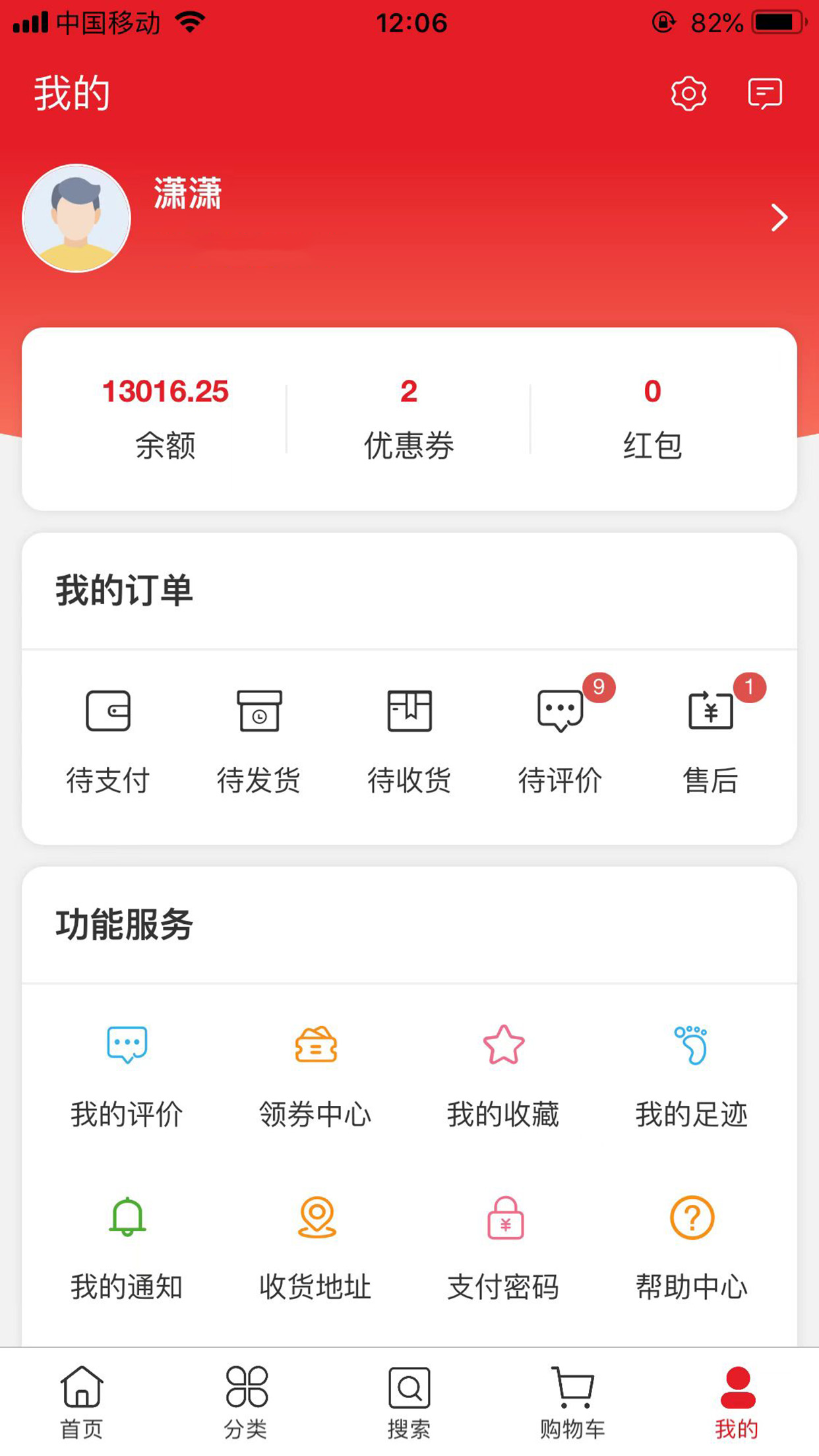
Task: Check 红包 red packets
Action: coord(652,417)
